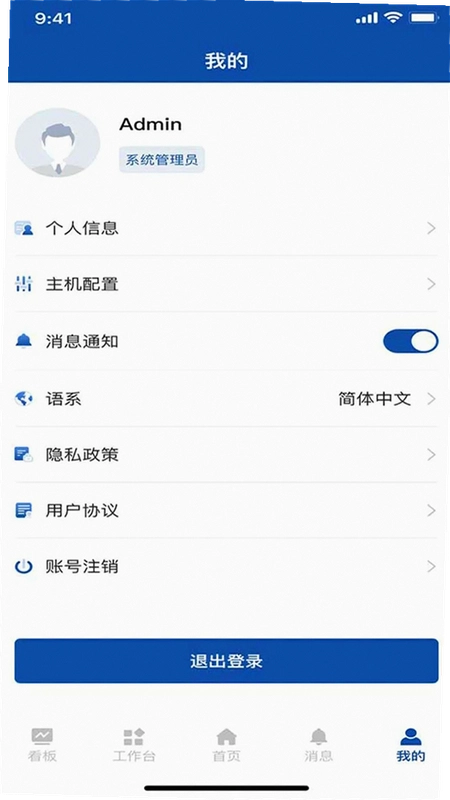Viewport: 450px width, 800px height.
Task: Switch to the 首页 tab
Action: (x=226, y=745)
